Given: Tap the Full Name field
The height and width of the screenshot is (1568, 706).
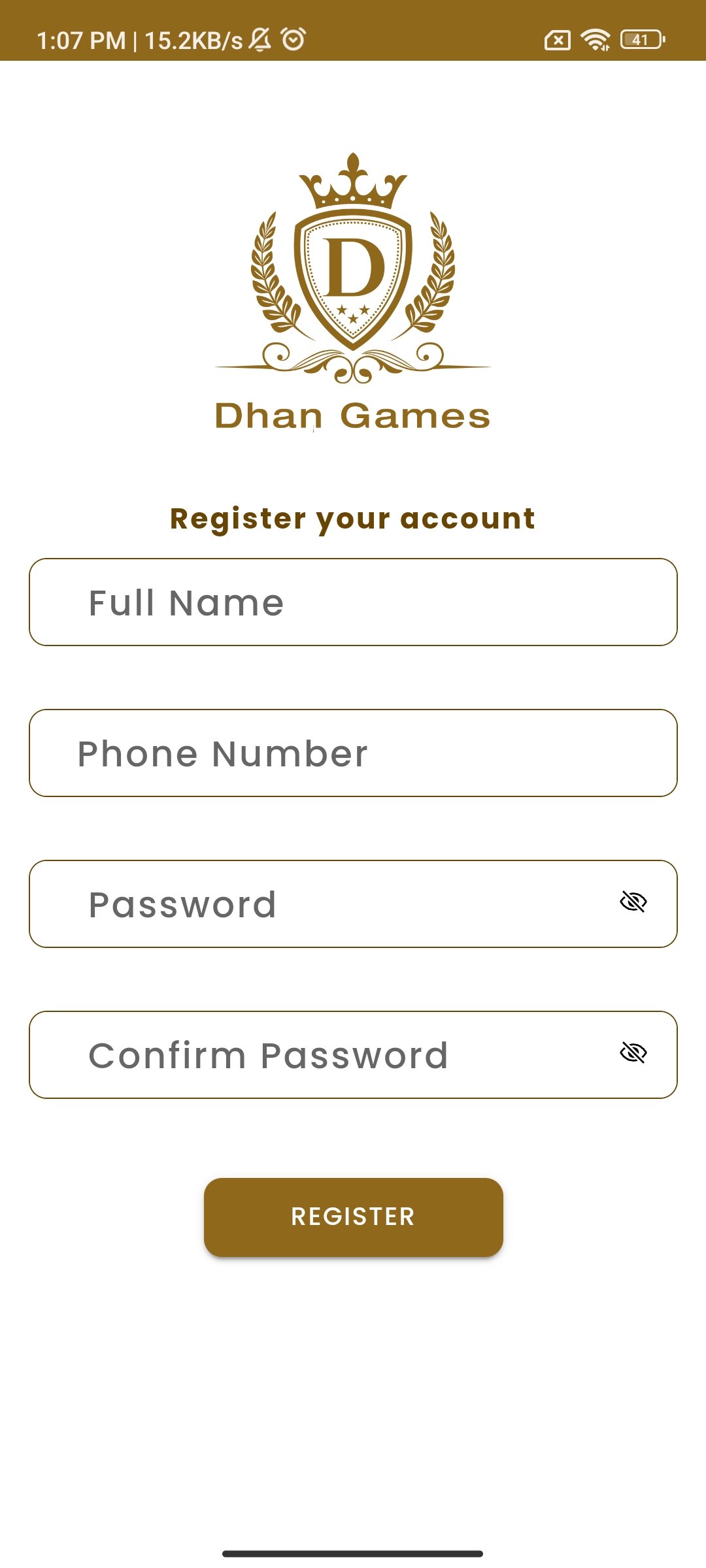Looking at the screenshot, I should point(353,602).
